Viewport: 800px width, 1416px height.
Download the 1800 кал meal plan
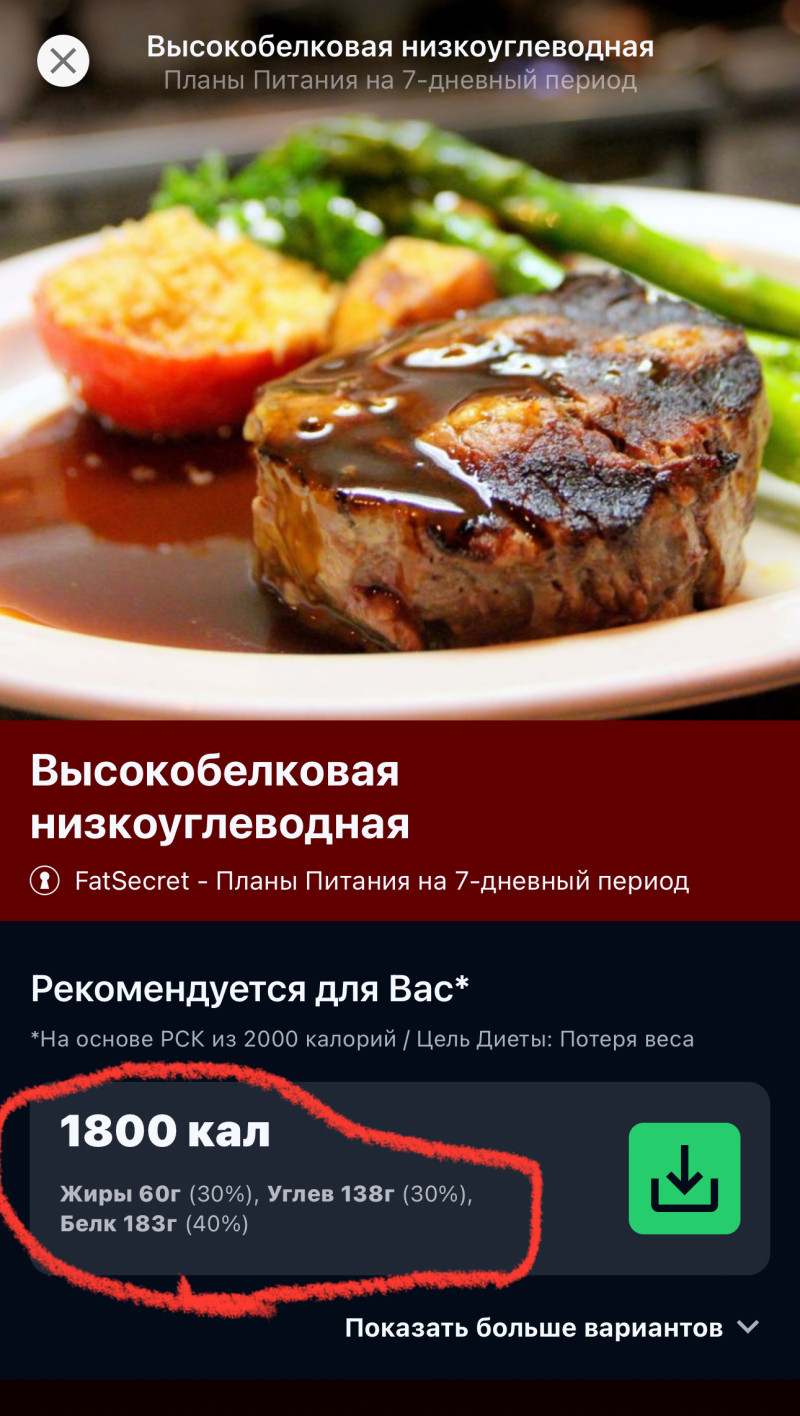pyautogui.click(x=684, y=1178)
